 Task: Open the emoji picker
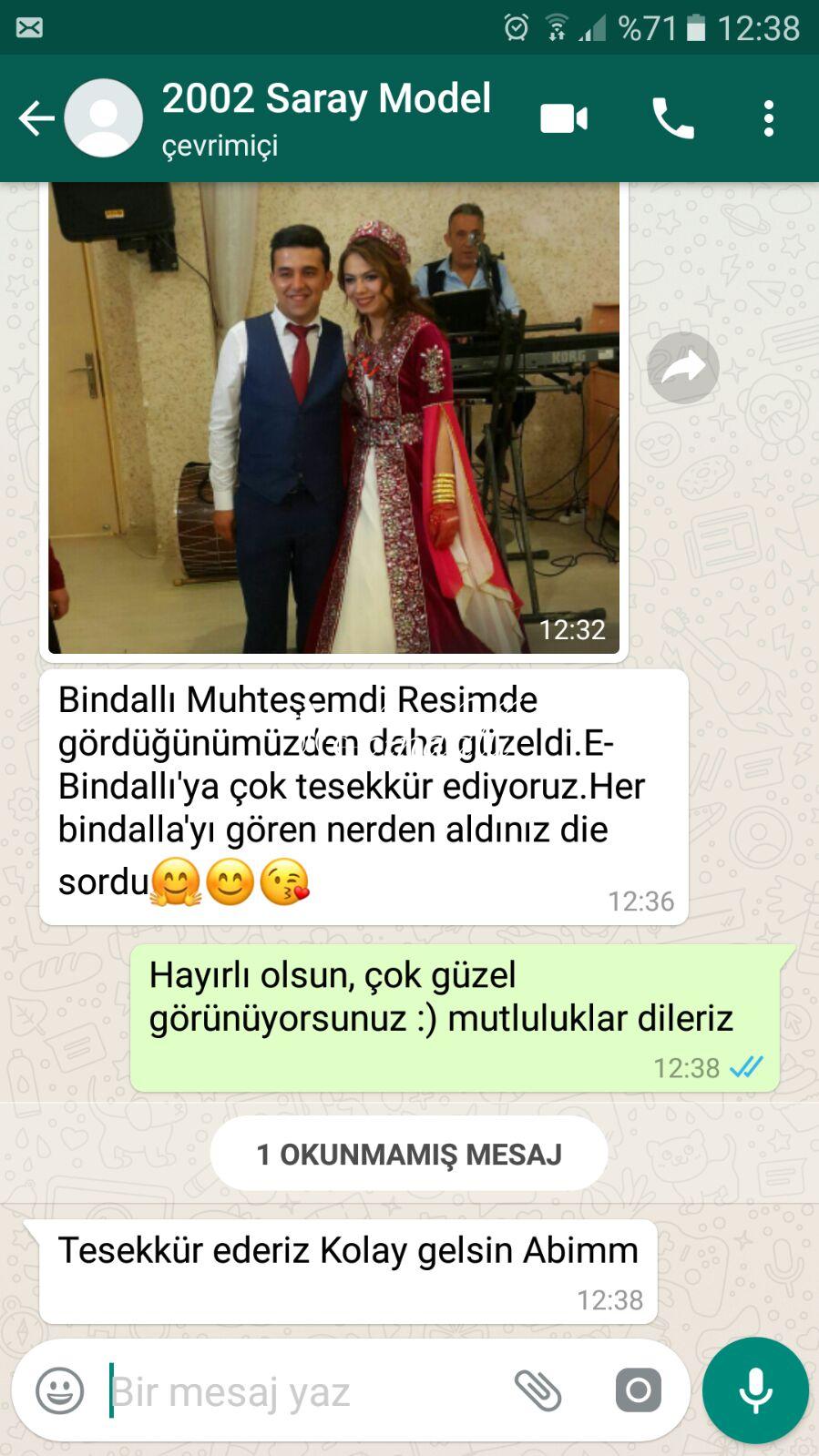click(x=60, y=1390)
